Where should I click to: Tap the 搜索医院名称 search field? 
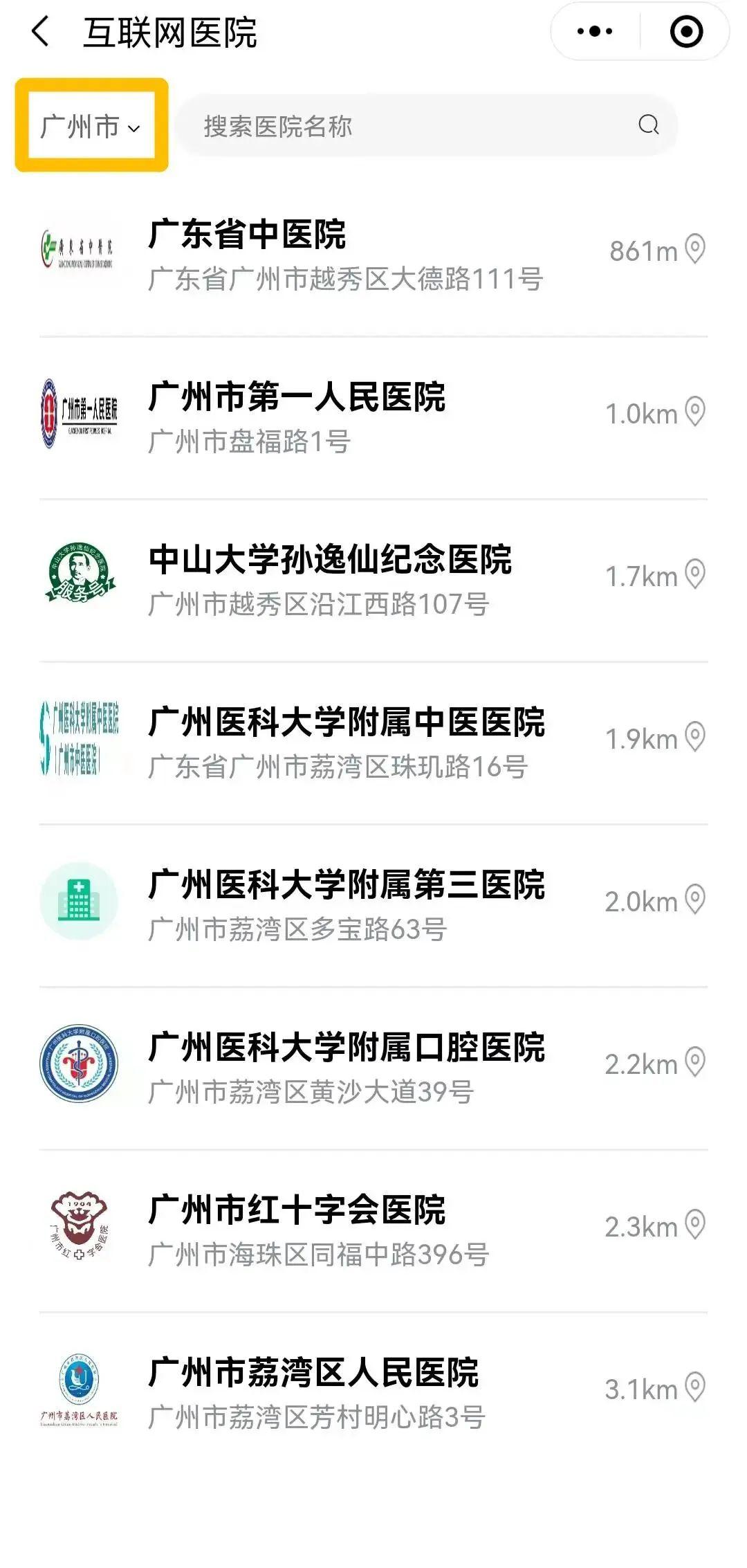[426, 126]
